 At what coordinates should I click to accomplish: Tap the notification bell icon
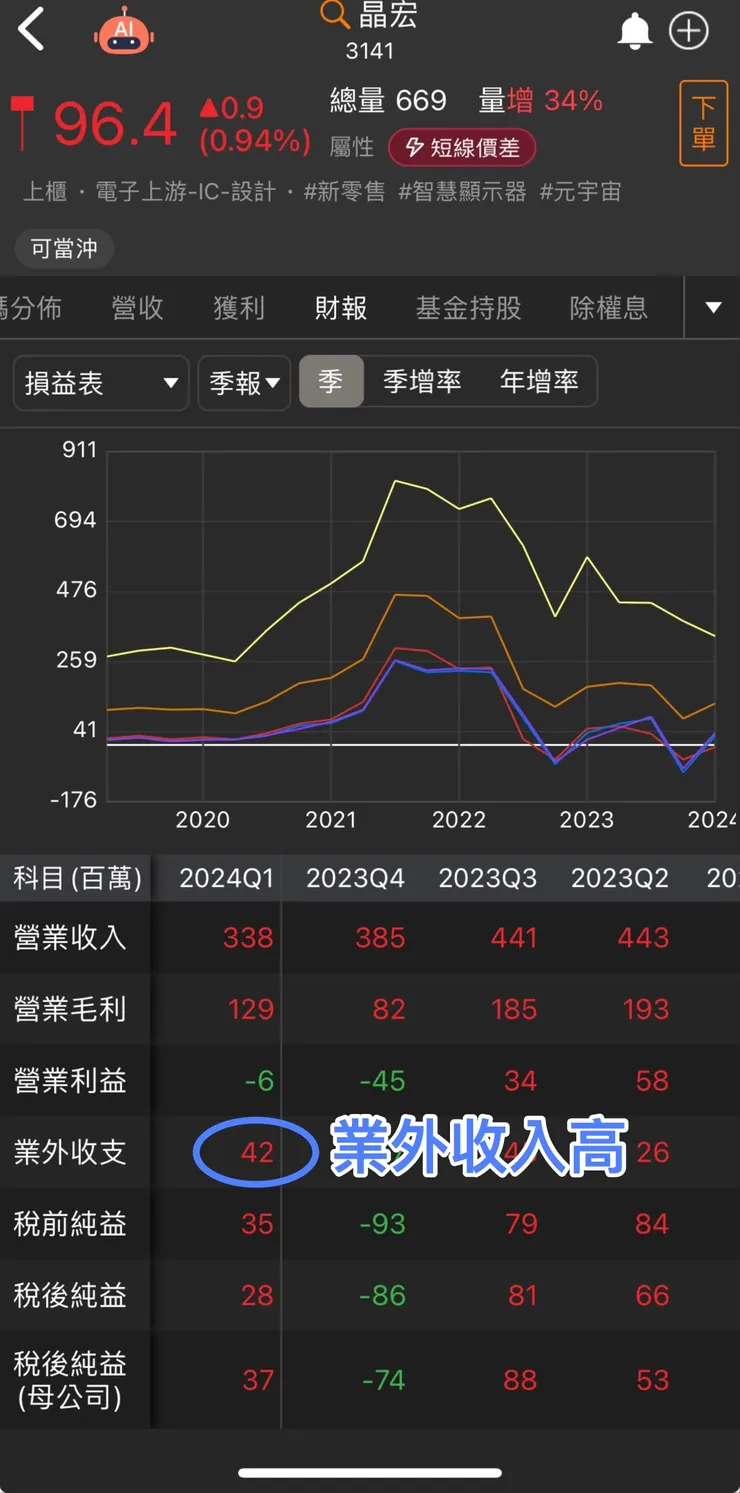(634, 29)
